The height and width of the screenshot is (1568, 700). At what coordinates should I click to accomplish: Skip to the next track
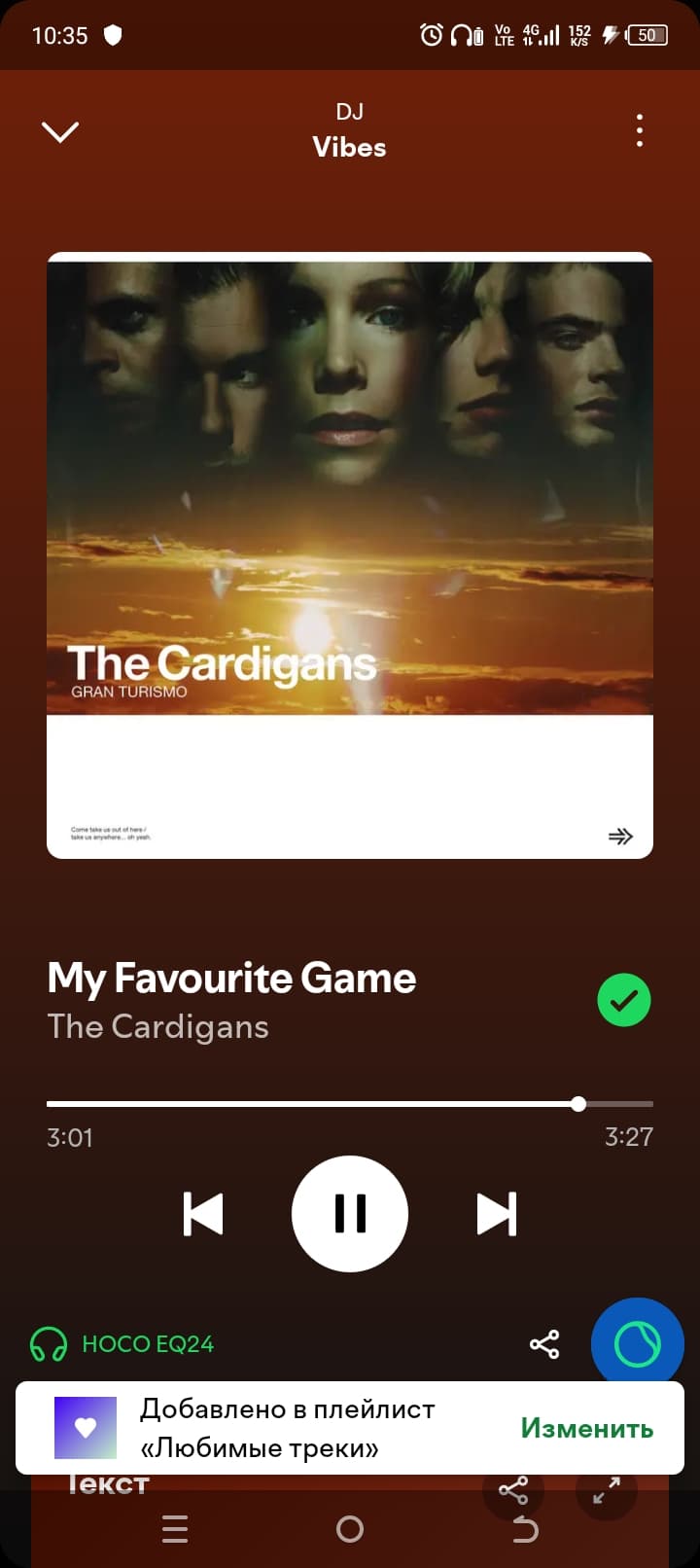pos(496,1214)
